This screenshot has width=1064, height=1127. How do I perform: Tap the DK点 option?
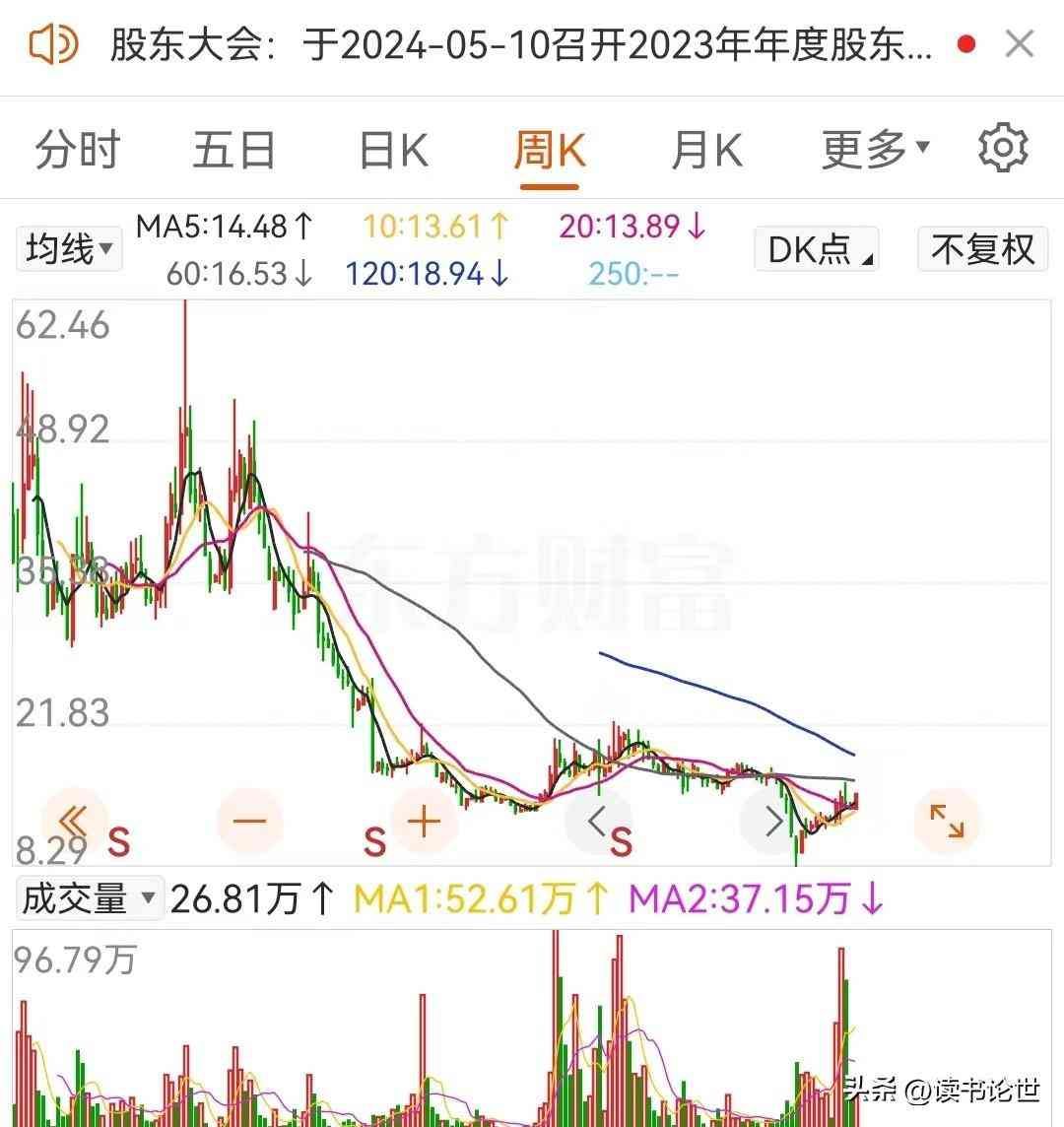(816, 249)
